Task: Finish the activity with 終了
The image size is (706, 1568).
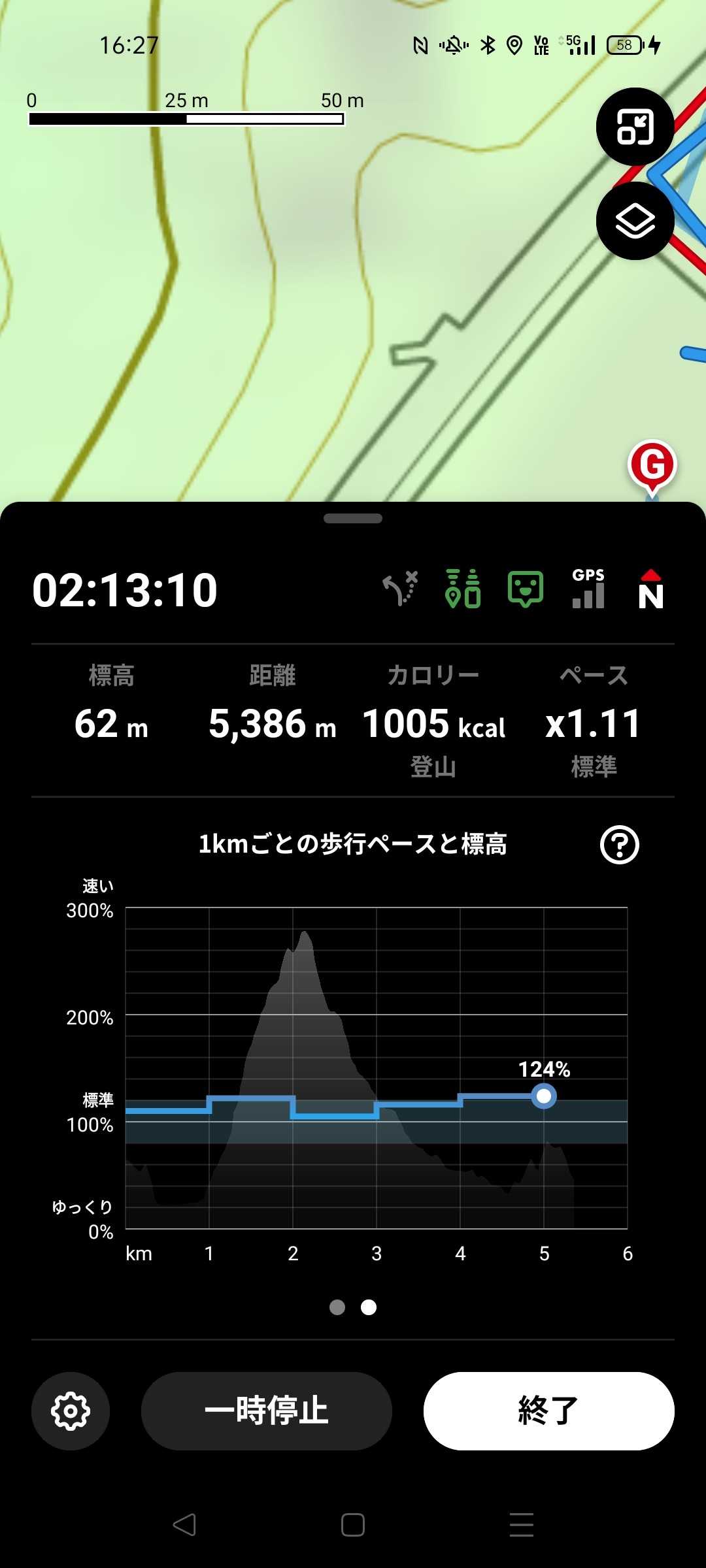Action: tap(549, 1411)
